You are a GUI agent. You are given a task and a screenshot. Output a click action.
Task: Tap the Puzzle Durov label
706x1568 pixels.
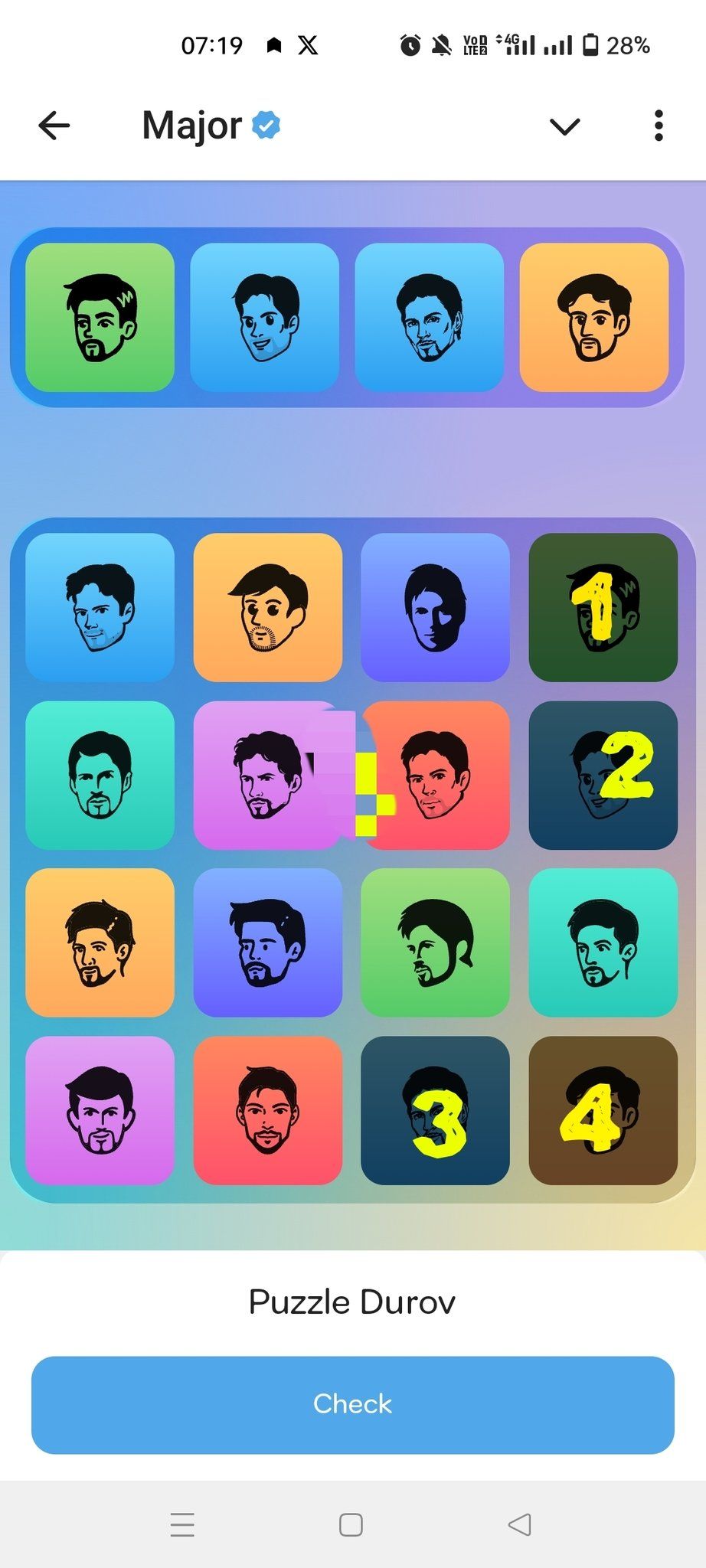tap(352, 1300)
